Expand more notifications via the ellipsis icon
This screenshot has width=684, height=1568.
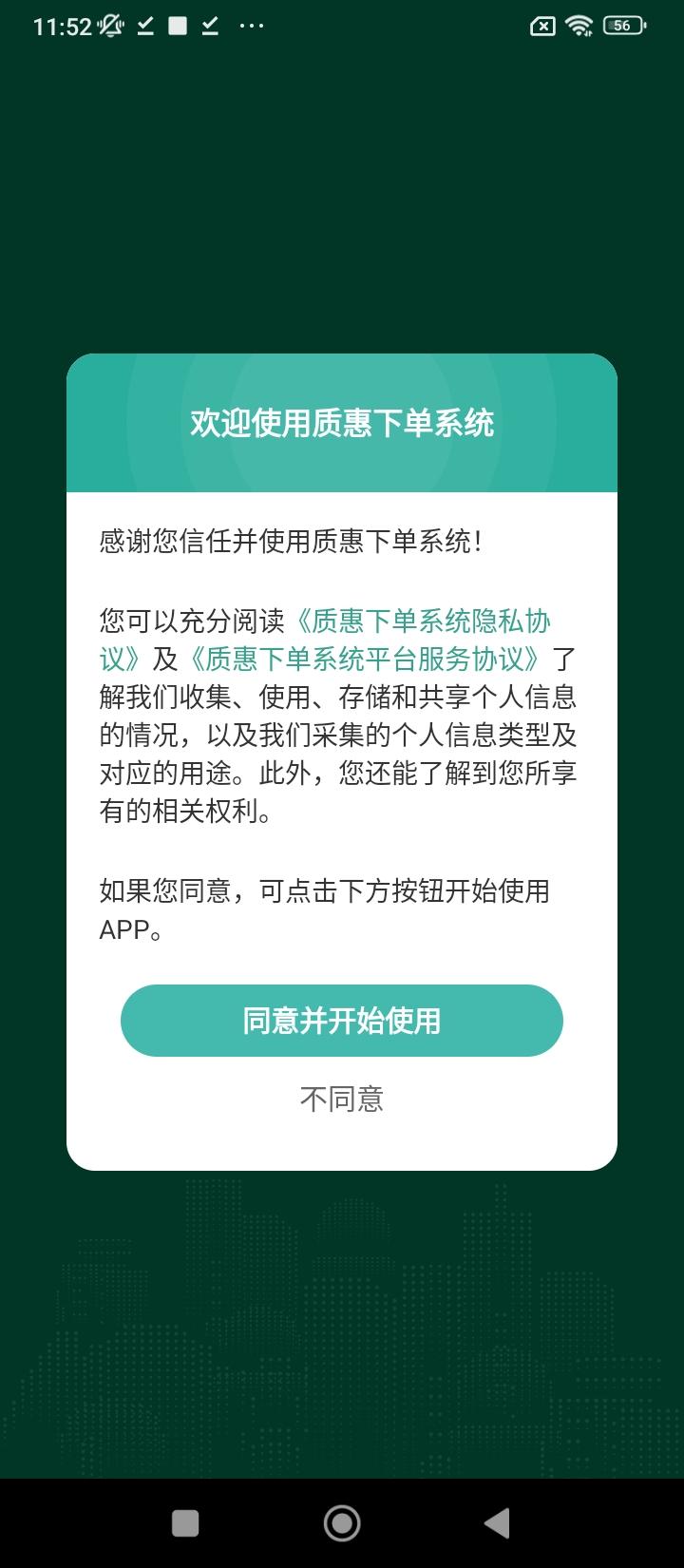click(252, 26)
